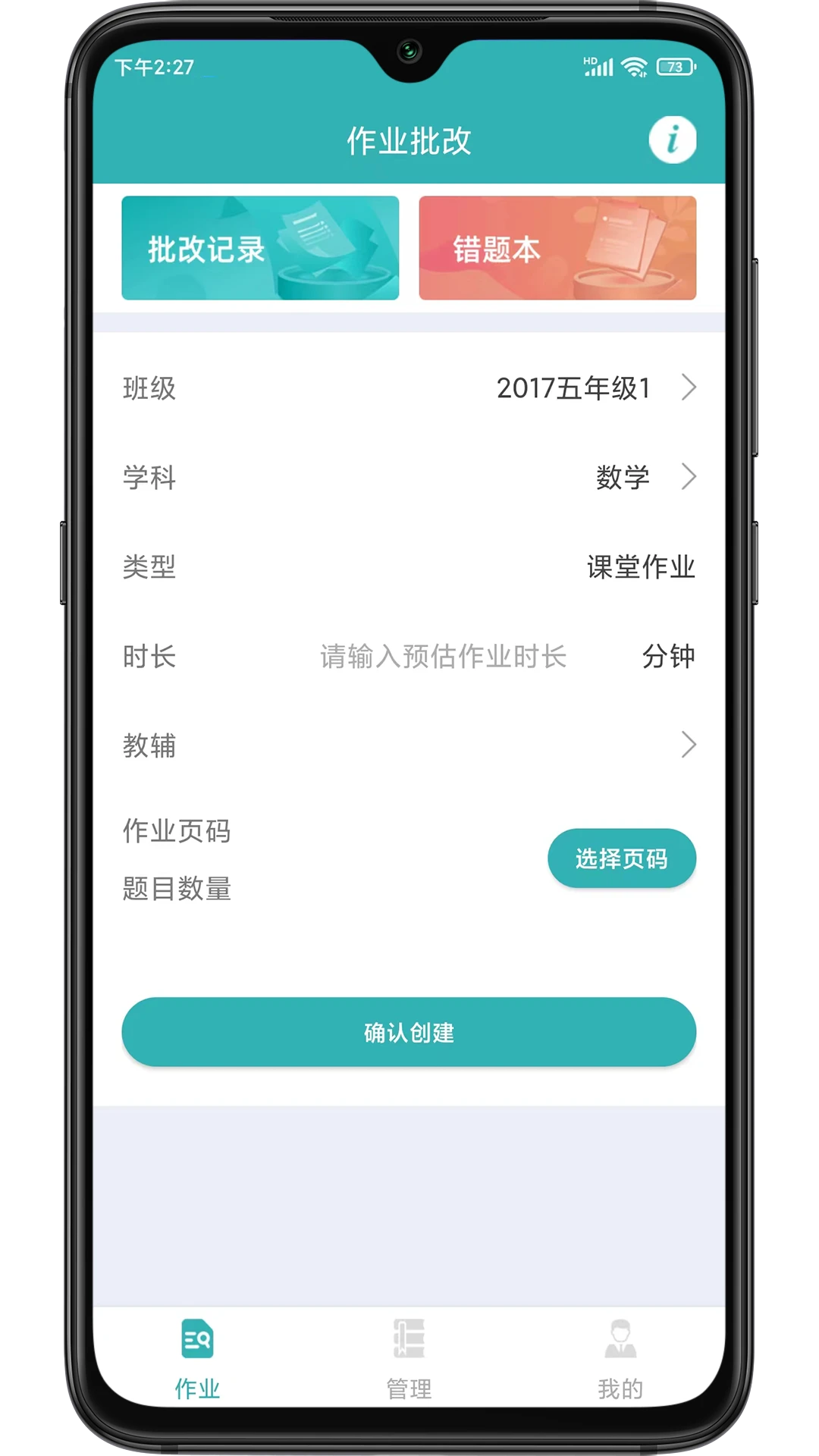Viewport: 819px width, 1456px height.
Task: Tap the 选择页码 button
Action: pyautogui.click(x=622, y=858)
